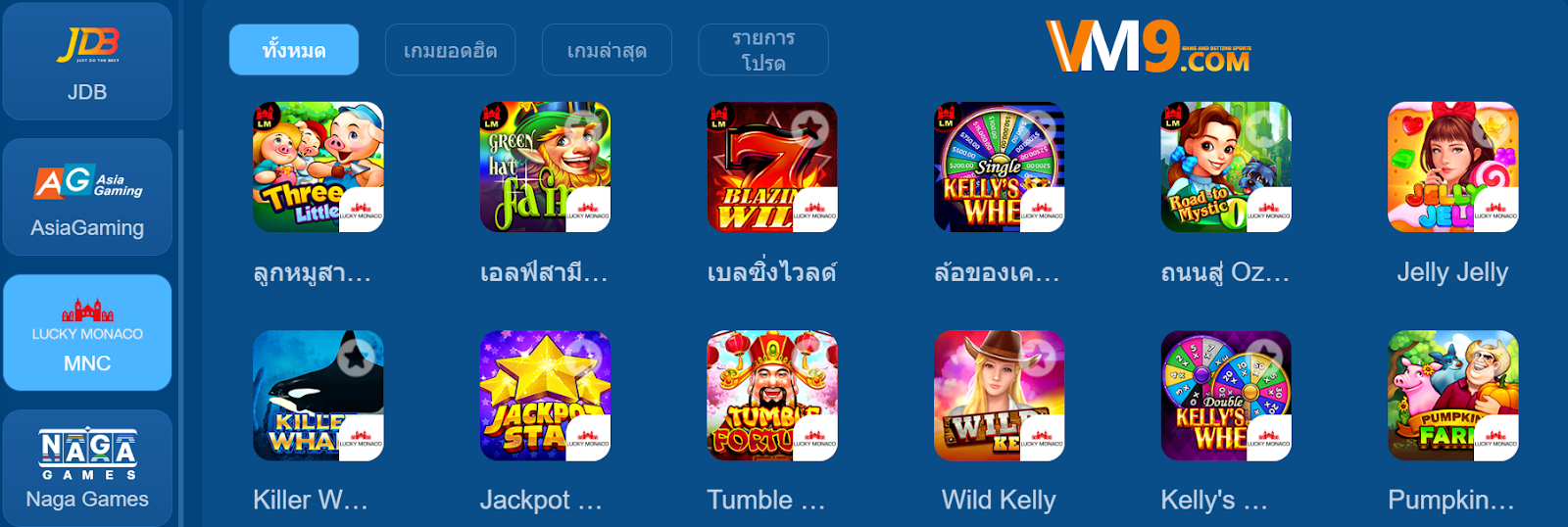Viewport: 1568px width, 527px height.
Task: Launch the Tumble Fortune game
Action: [x=772, y=395]
